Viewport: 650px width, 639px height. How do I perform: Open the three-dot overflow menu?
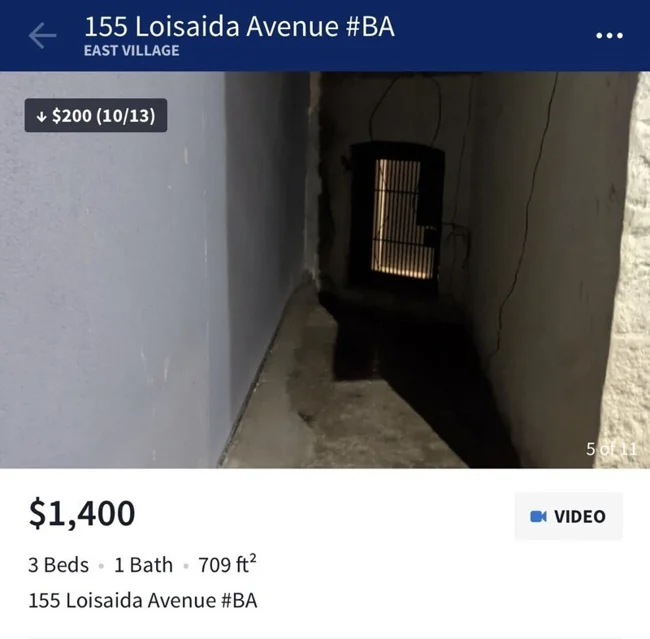609,35
